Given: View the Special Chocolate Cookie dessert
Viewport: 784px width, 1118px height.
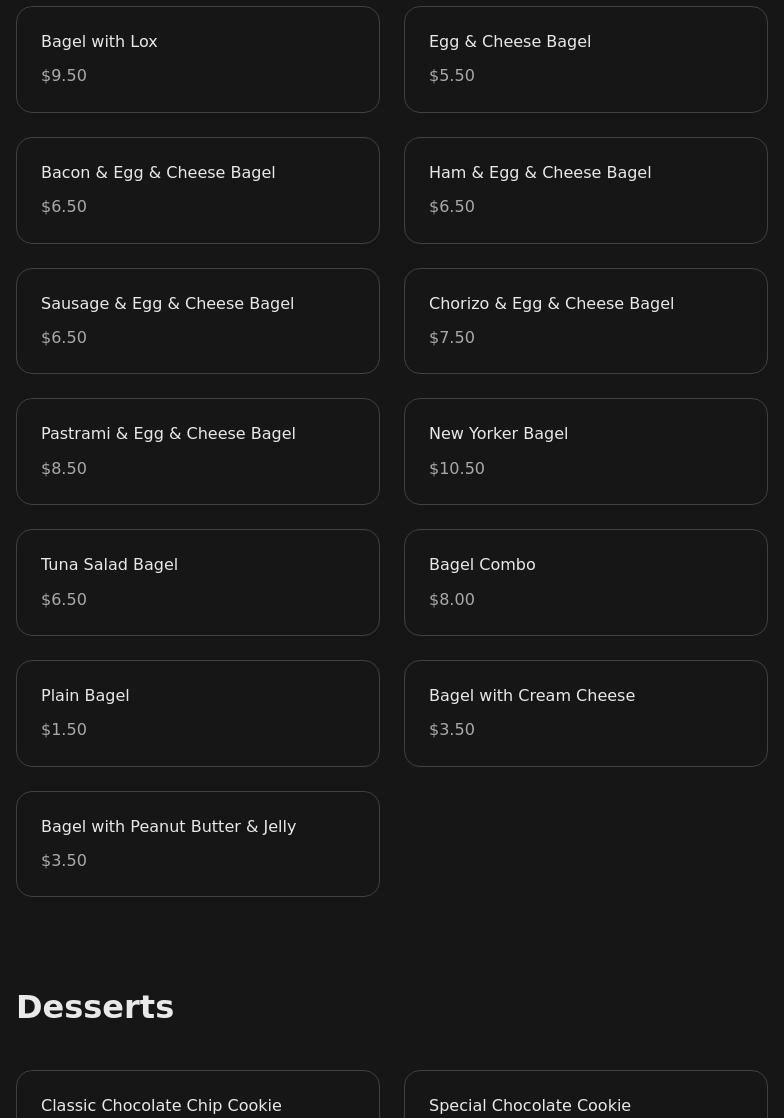Looking at the screenshot, I should (x=586, y=1098).
